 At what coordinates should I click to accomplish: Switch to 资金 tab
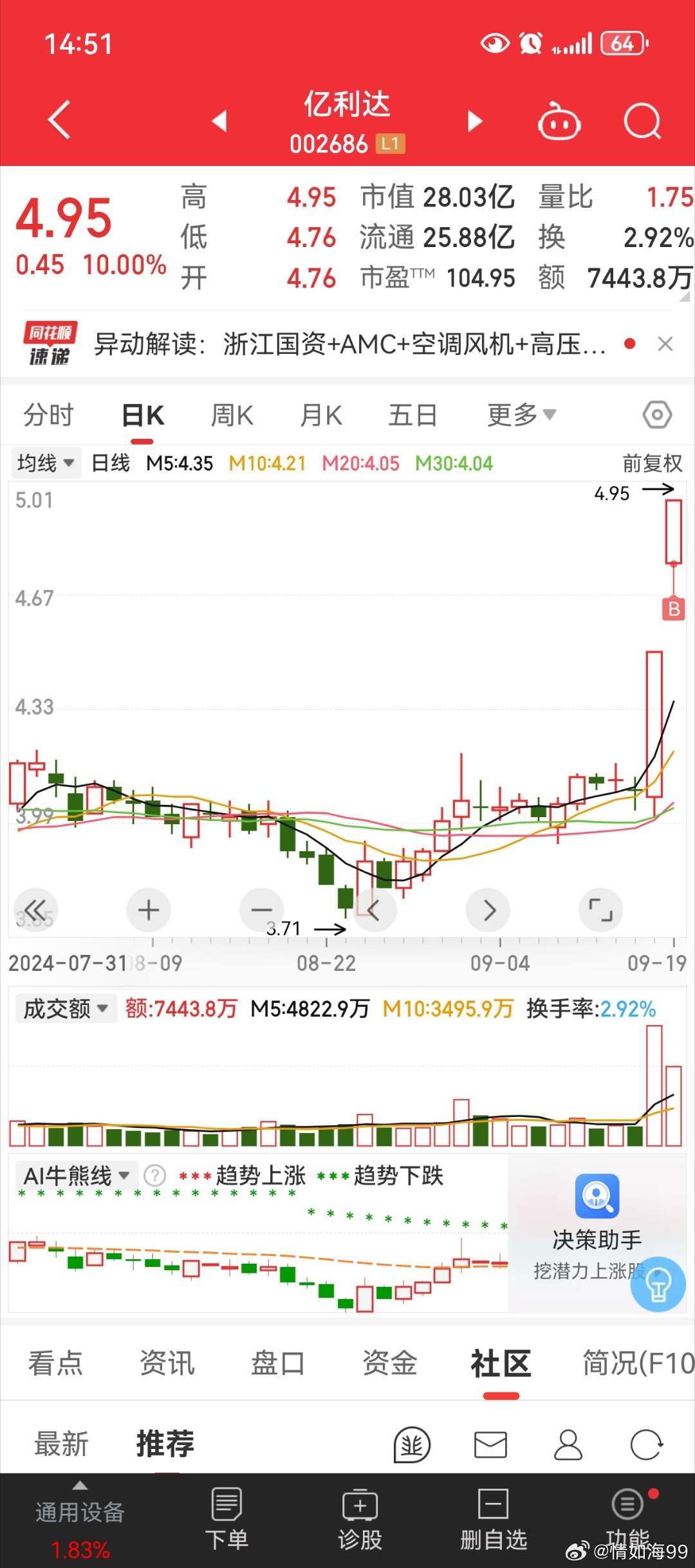389,1362
